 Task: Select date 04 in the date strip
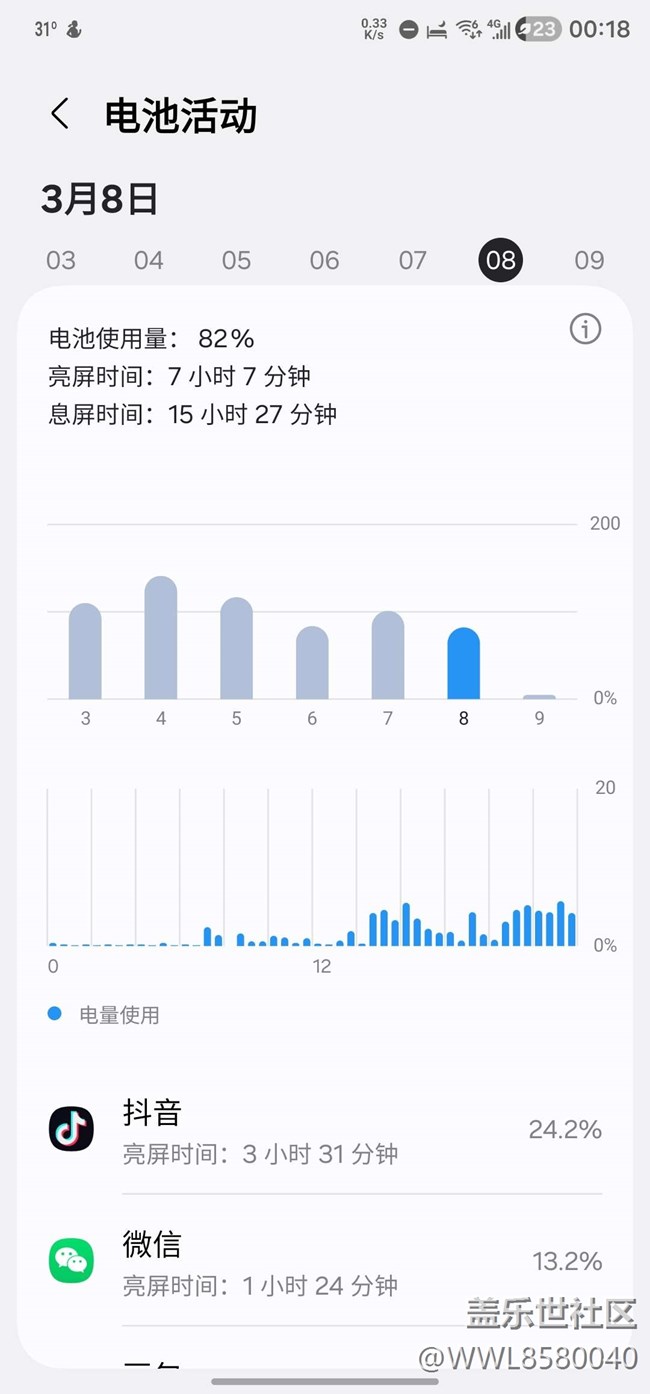tap(149, 261)
